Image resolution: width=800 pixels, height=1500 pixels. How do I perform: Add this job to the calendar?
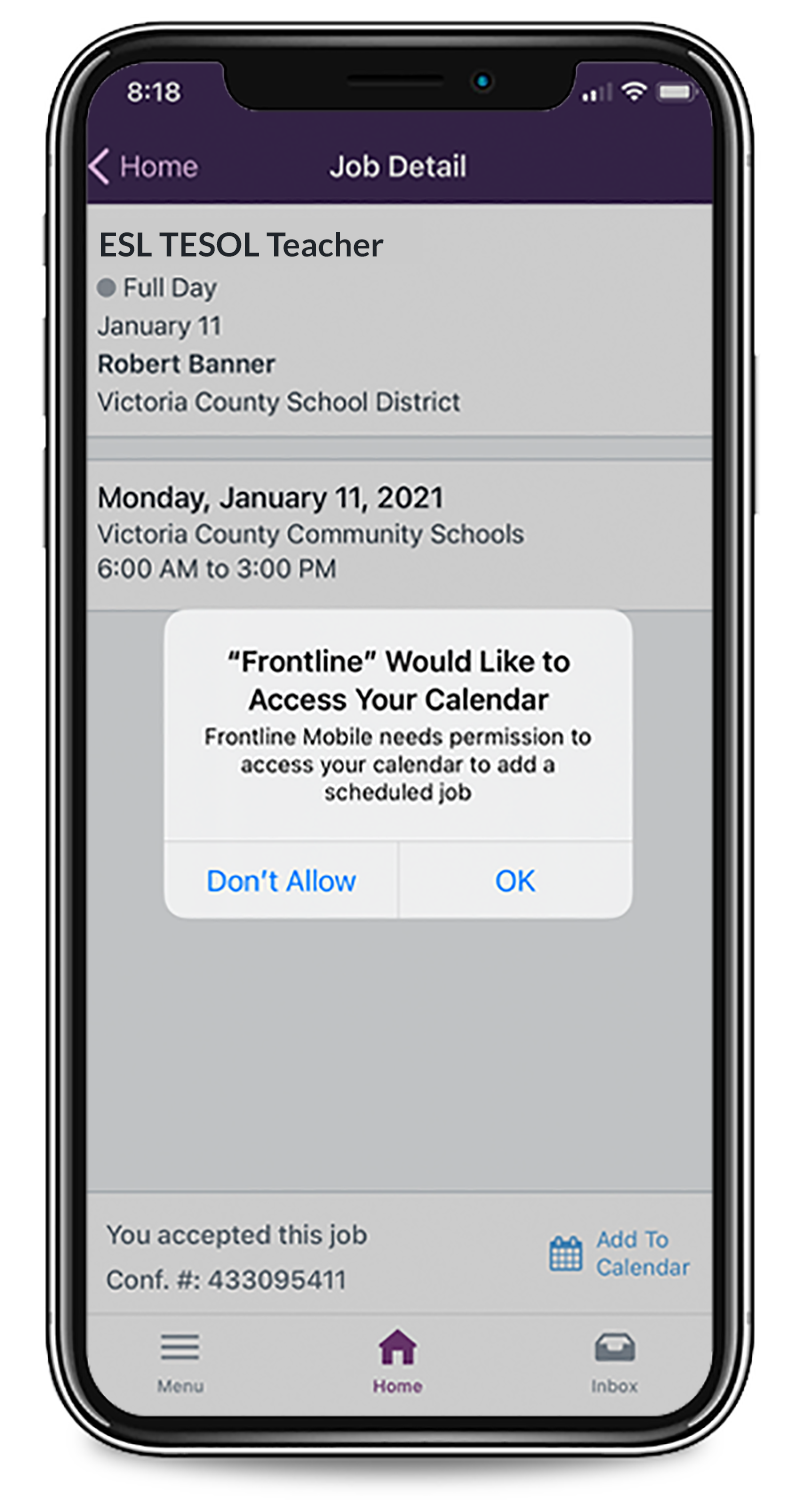tap(620, 1253)
